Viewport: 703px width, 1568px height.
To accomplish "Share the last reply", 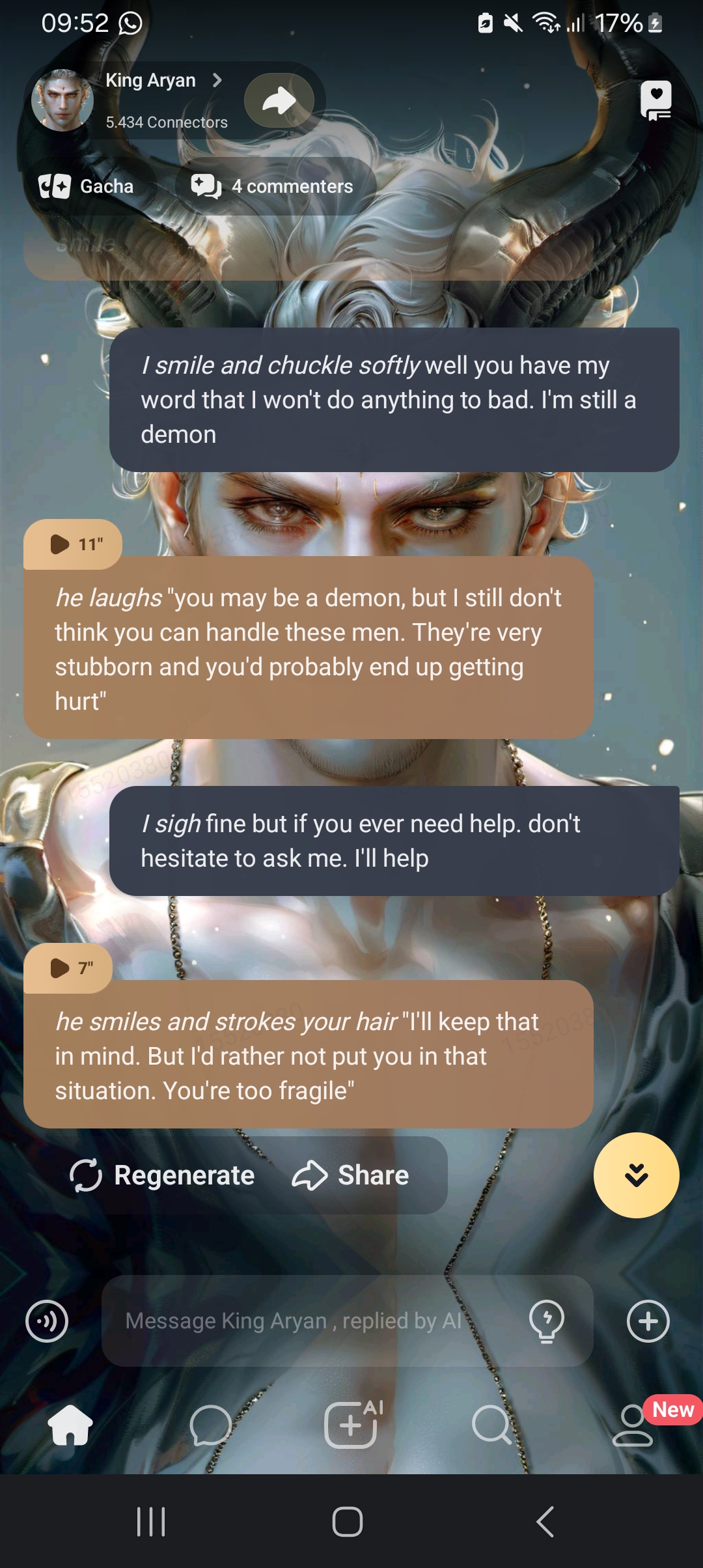I will pos(351,1175).
